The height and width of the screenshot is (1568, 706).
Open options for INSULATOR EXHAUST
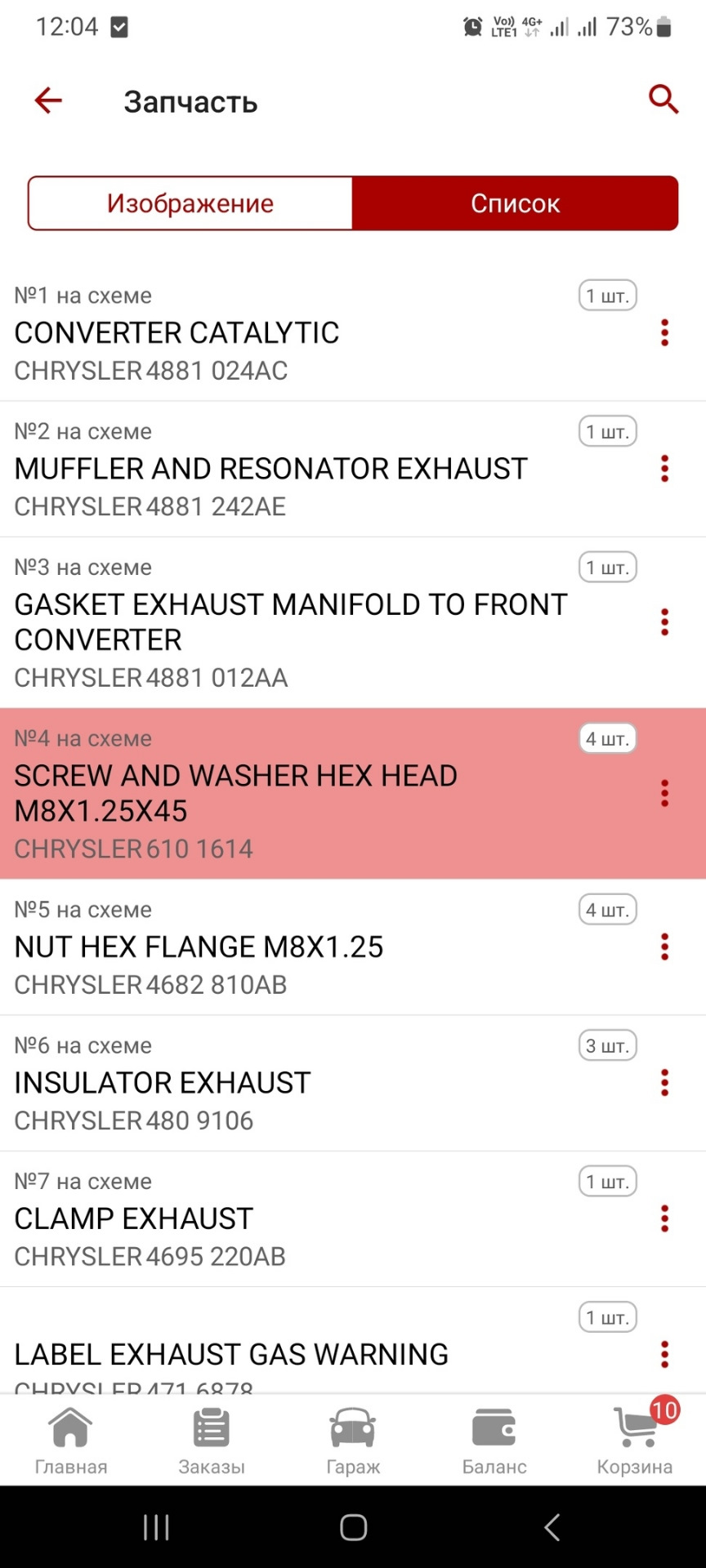pos(664,1083)
